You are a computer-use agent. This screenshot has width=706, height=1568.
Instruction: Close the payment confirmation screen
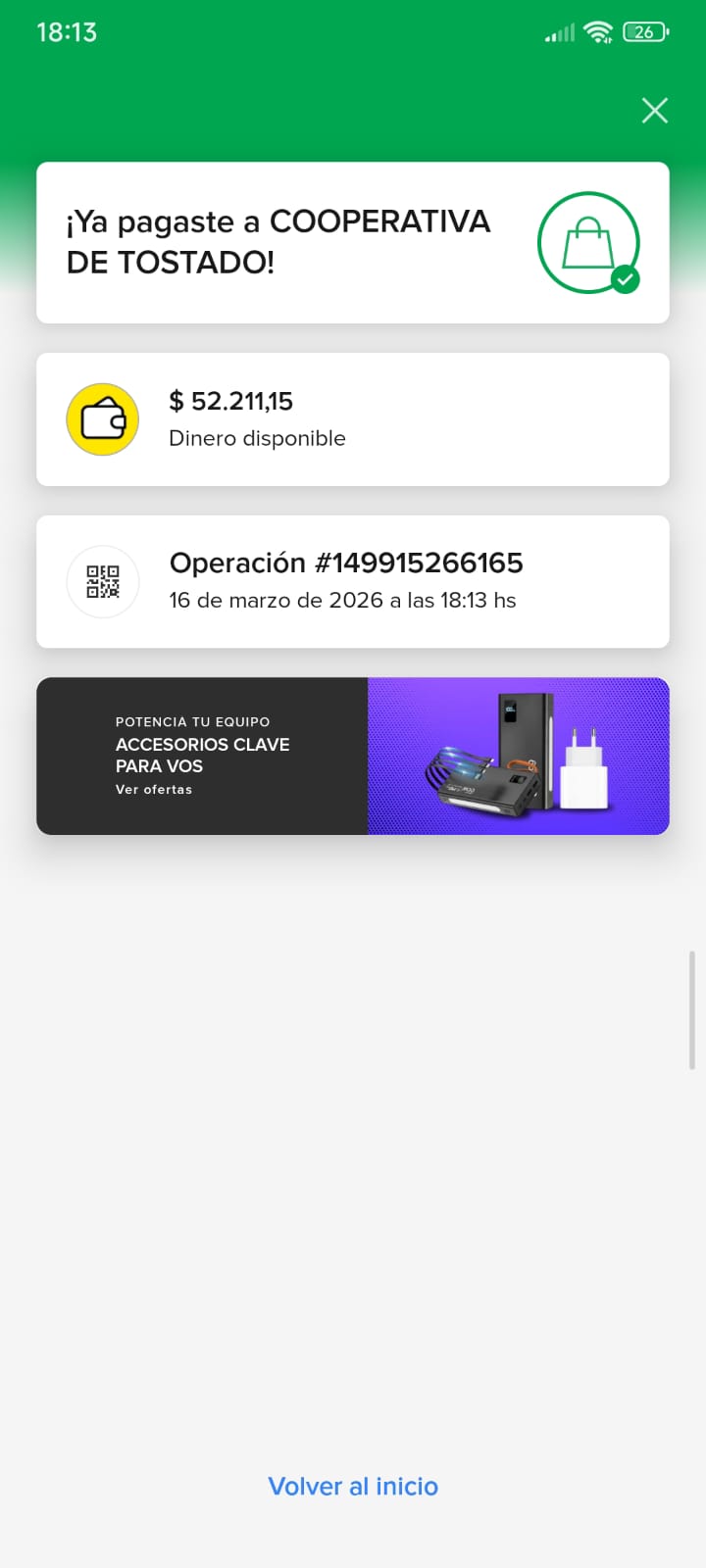tap(654, 110)
